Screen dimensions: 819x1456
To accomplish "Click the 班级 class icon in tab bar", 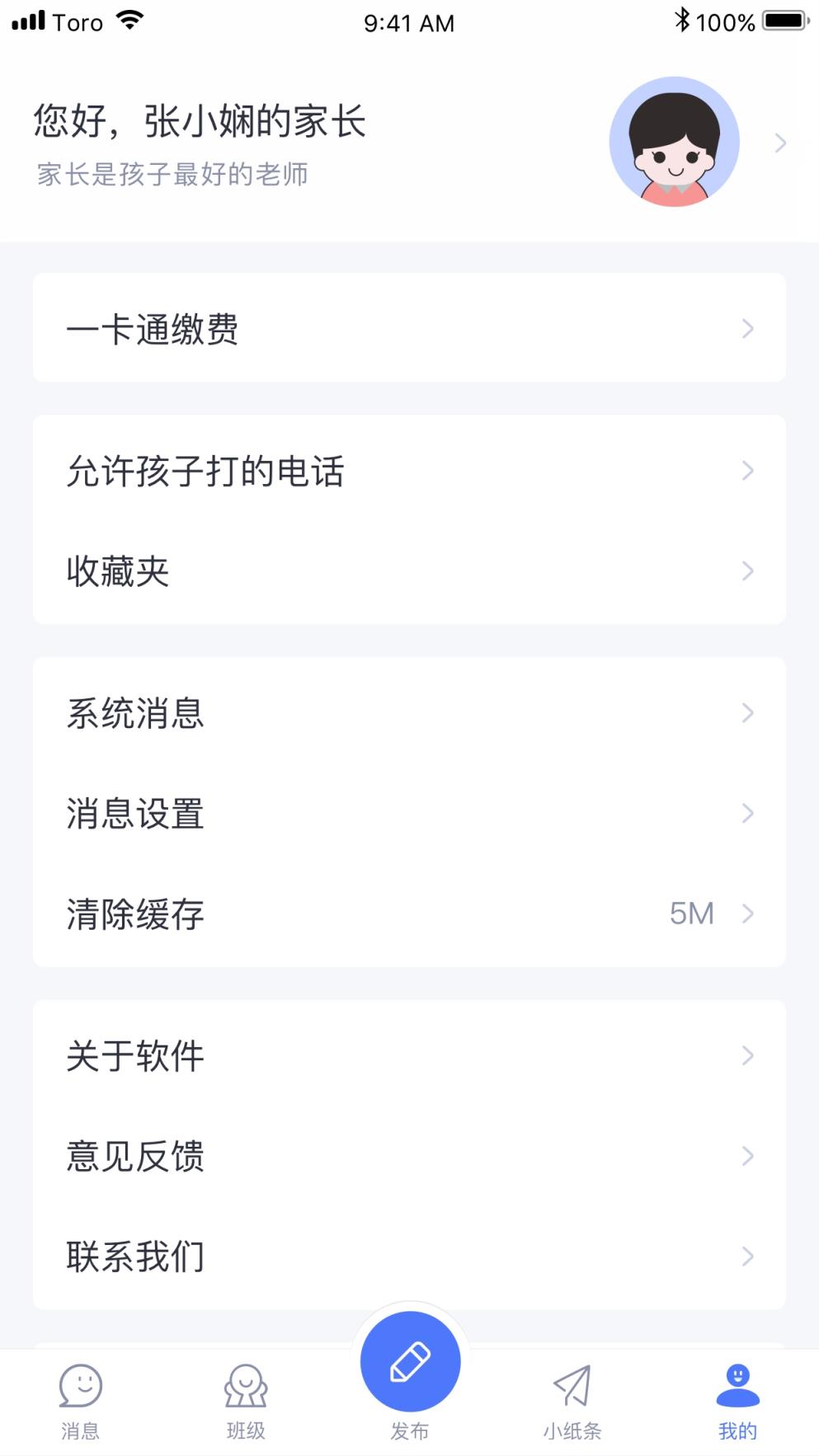I will pos(244,1389).
